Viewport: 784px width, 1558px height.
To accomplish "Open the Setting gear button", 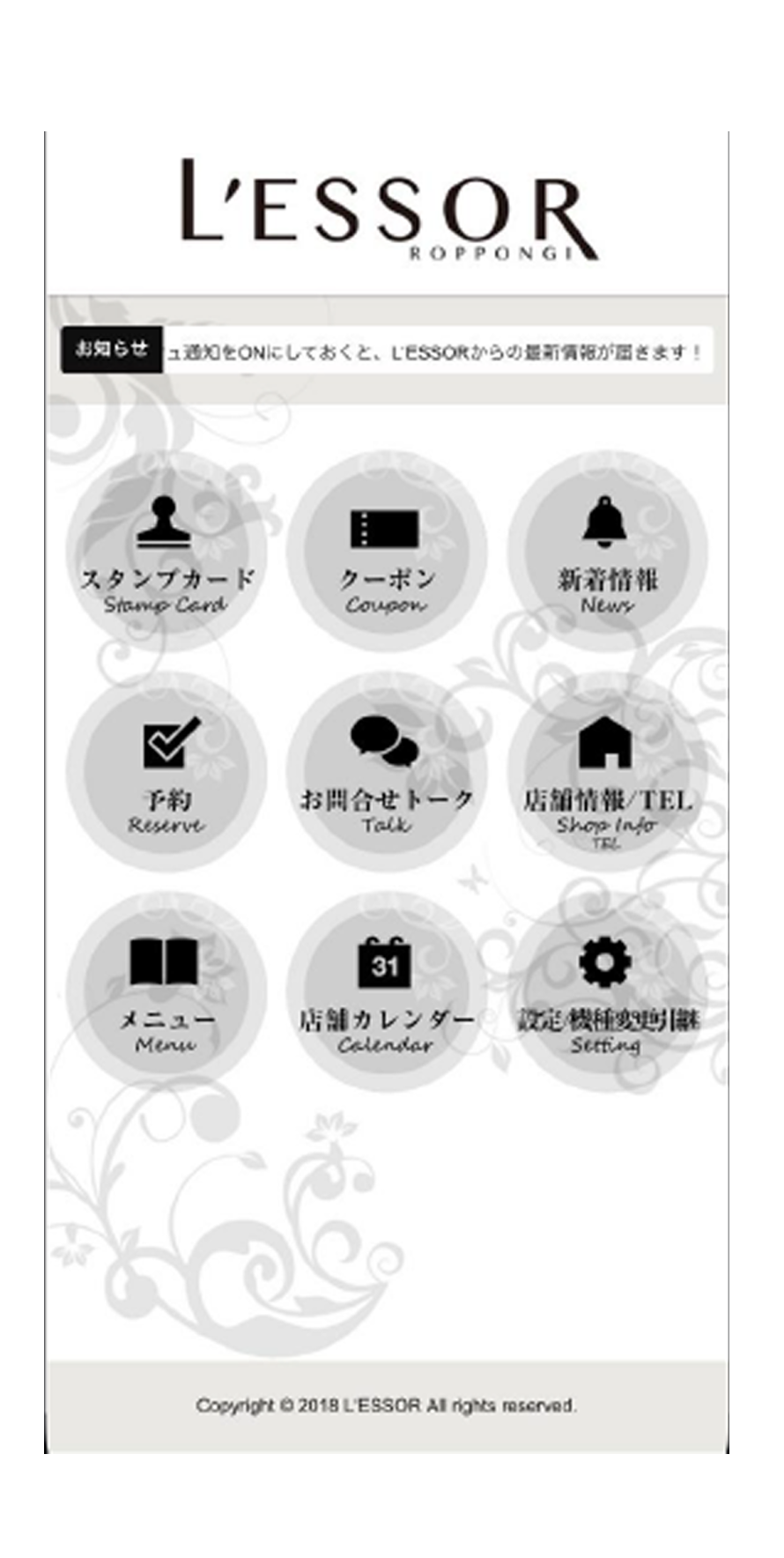I will click(x=607, y=992).
